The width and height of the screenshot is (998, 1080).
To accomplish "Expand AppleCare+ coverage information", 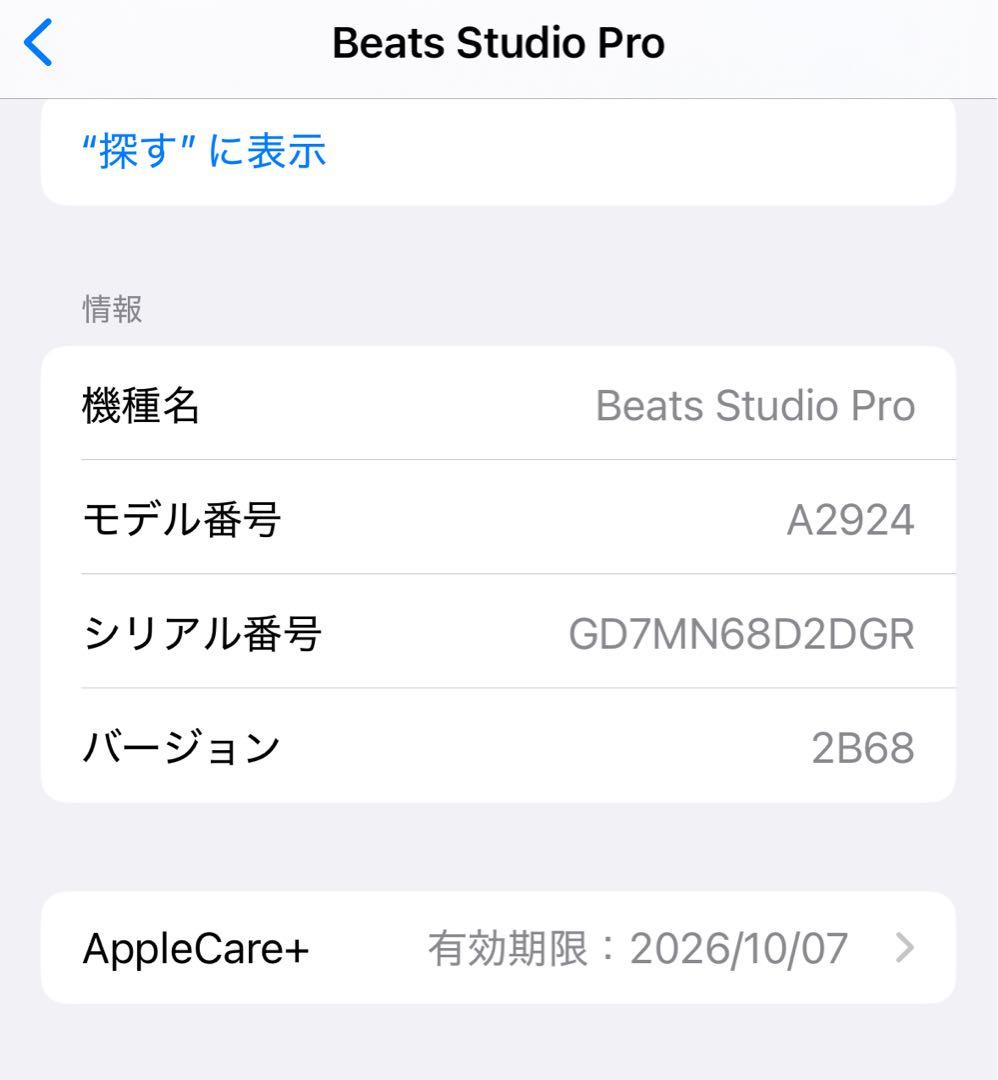I will pos(498,948).
